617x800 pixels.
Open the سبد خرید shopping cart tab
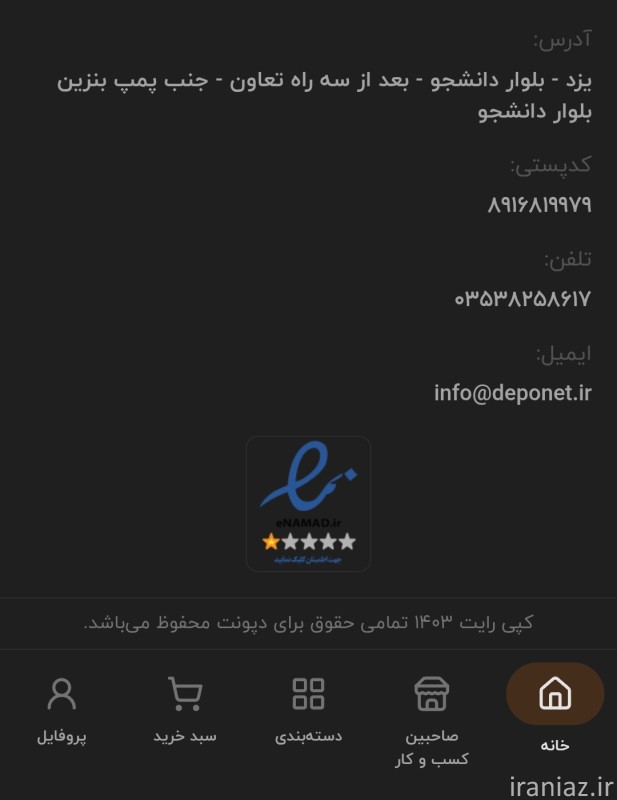click(185, 710)
